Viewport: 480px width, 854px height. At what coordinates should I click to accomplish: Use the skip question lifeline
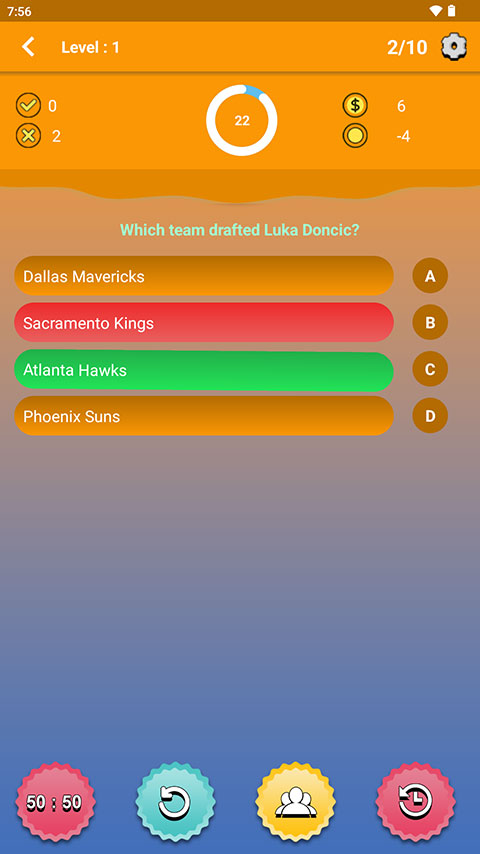[175, 802]
